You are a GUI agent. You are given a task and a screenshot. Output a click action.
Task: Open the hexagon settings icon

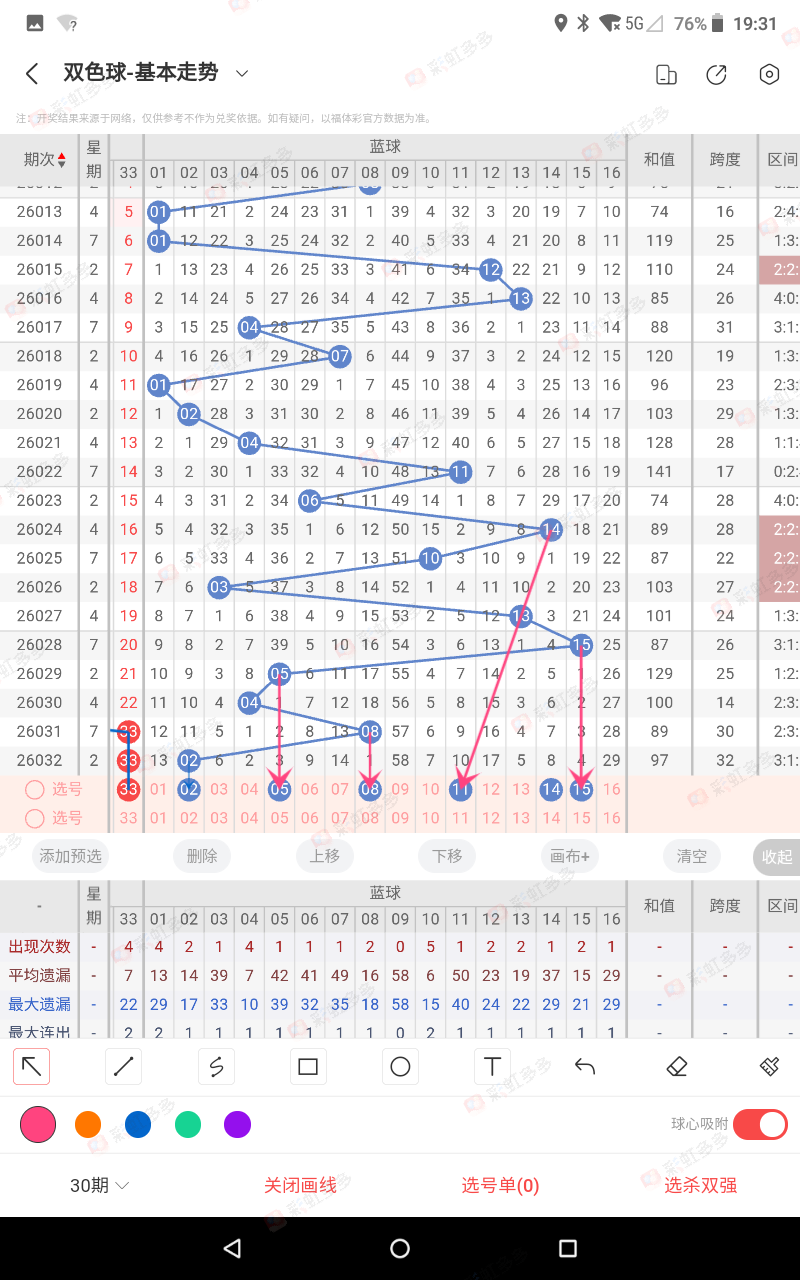[x=769, y=75]
